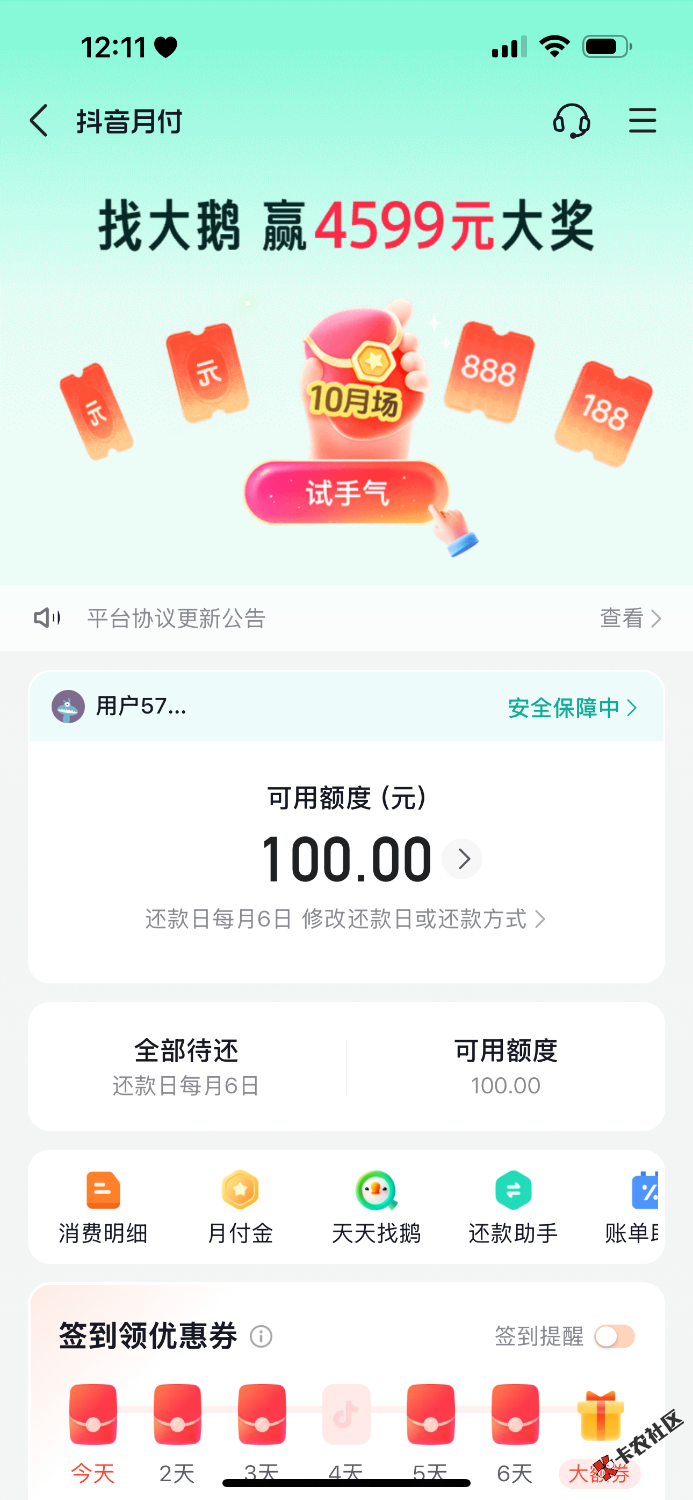This screenshot has height=1500, width=693.
Task: Open the hamburger menu
Action: (642, 121)
